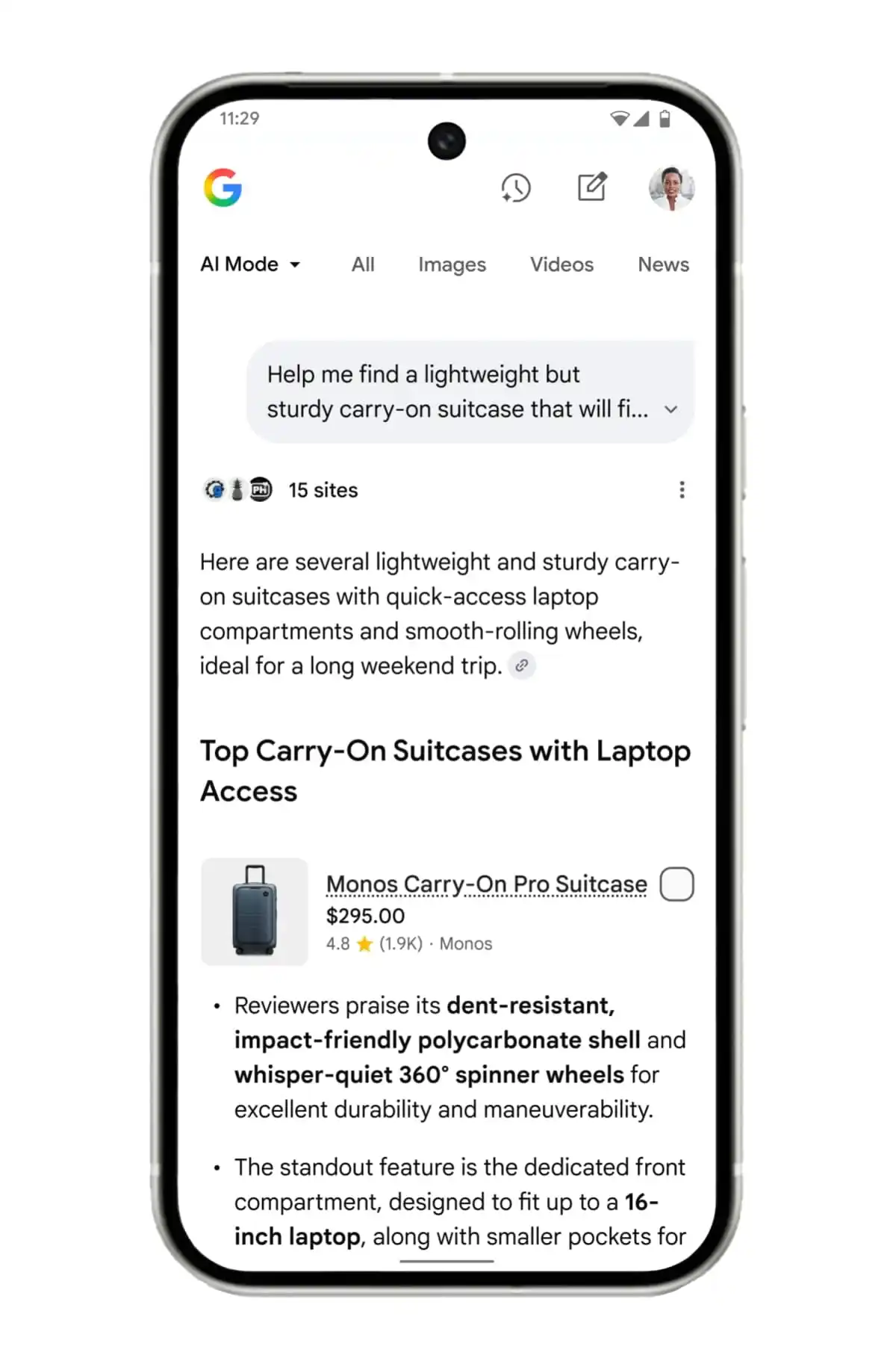Open the three-dot overflow menu
The height and width of the screenshot is (1367, 896).
click(x=682, y=490)
